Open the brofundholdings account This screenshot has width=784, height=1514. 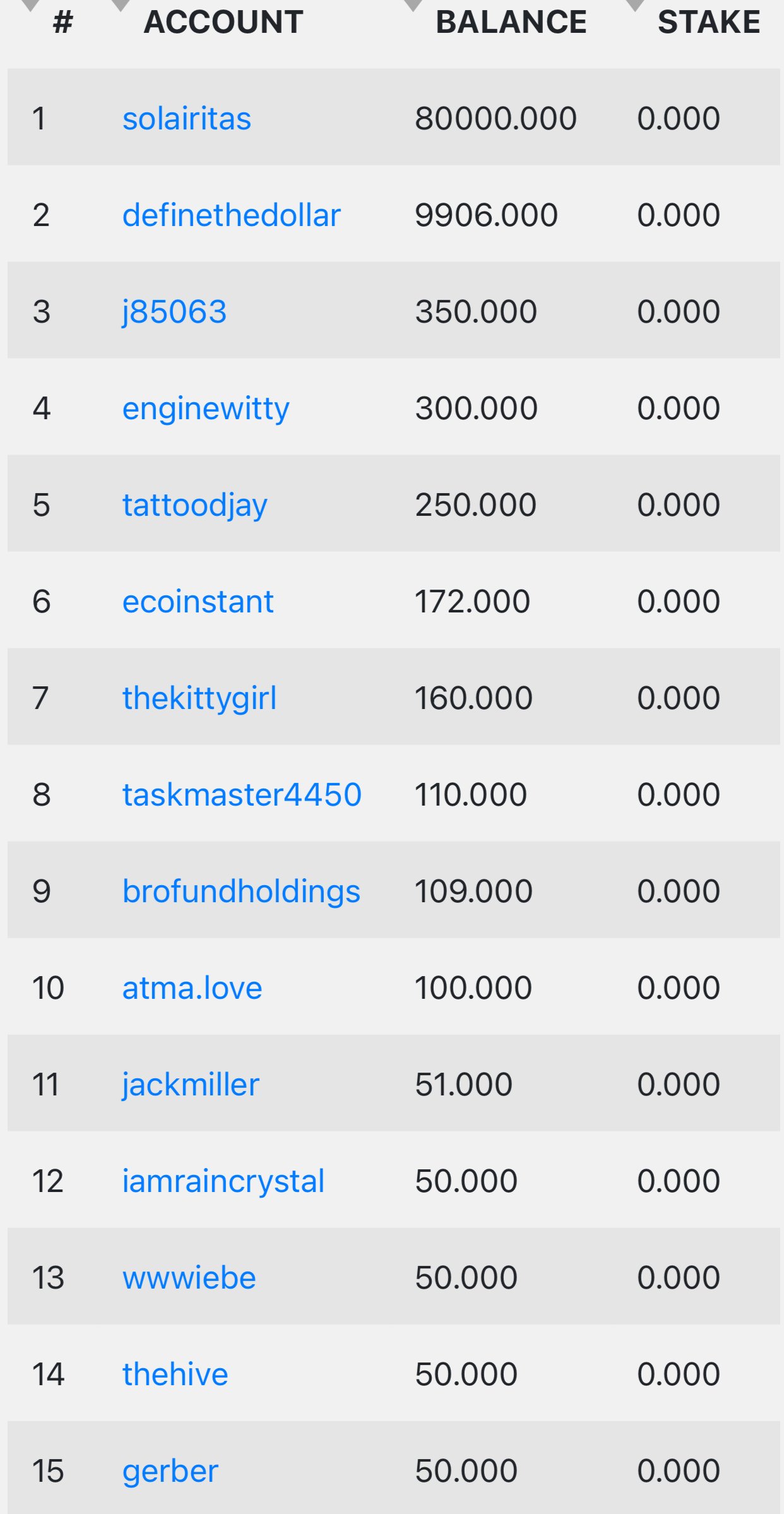241,891
